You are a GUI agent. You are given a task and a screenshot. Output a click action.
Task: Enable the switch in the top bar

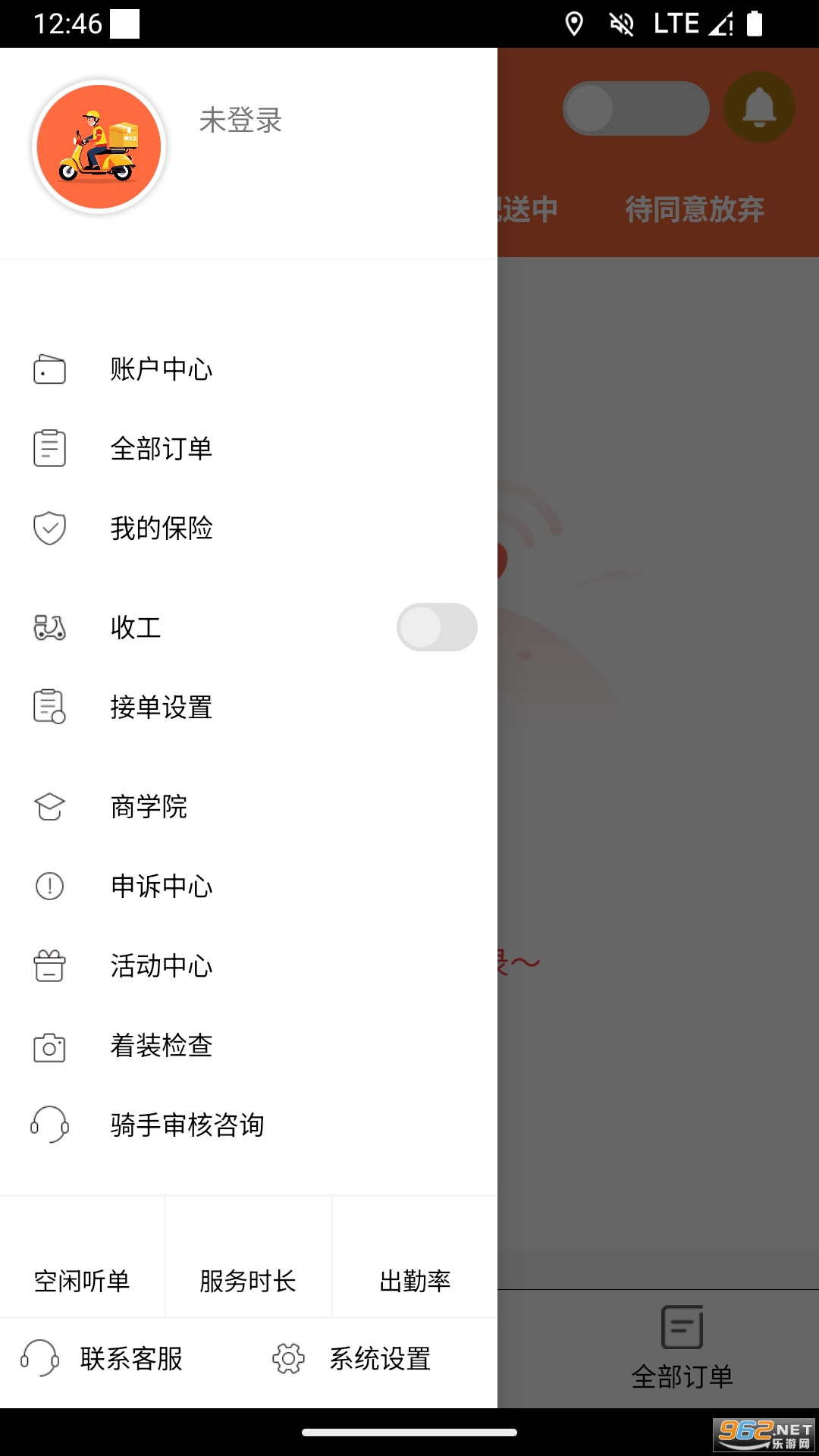(x=636, y=108)
